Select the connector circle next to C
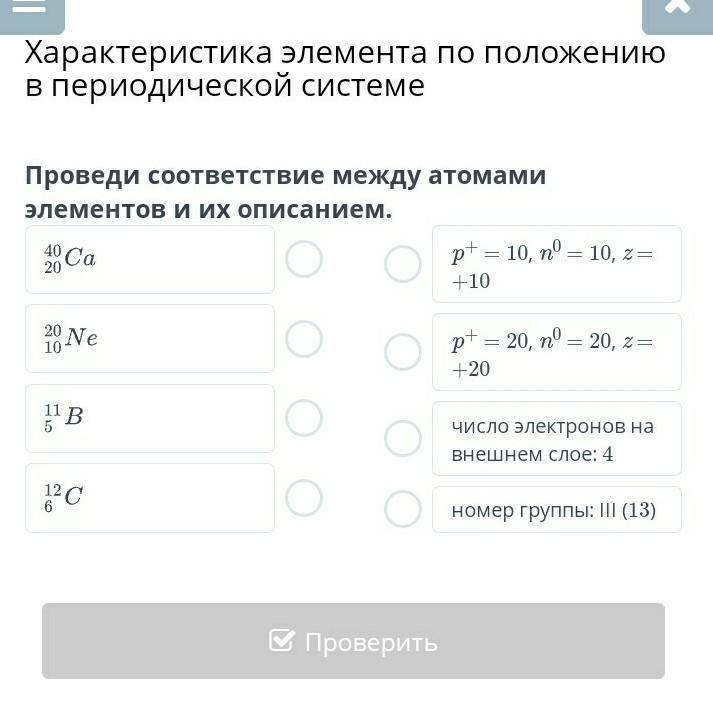713x718 pixels. (x=304, y=497)
